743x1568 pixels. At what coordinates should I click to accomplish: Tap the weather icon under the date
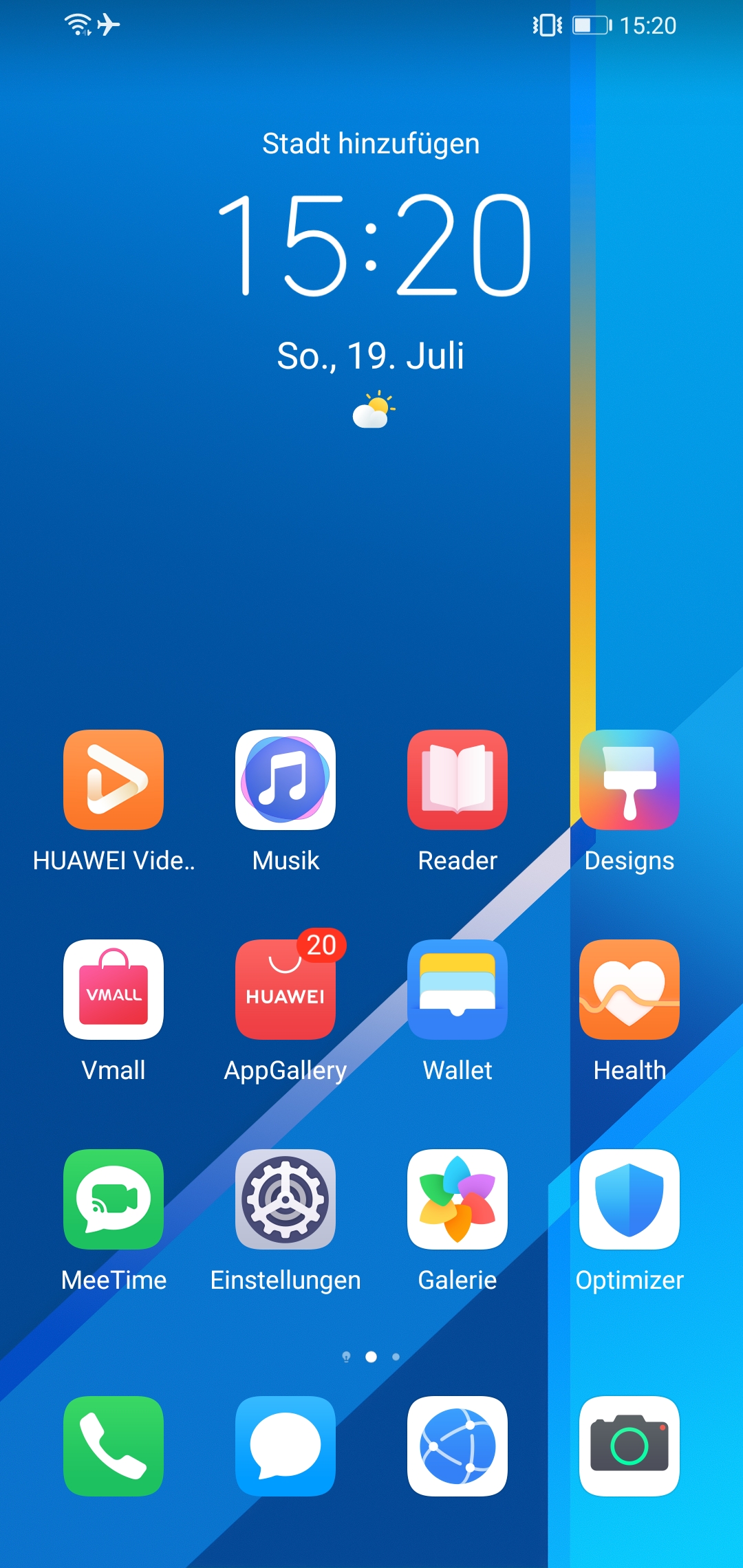pyautogui.click(x=374, y=410)
